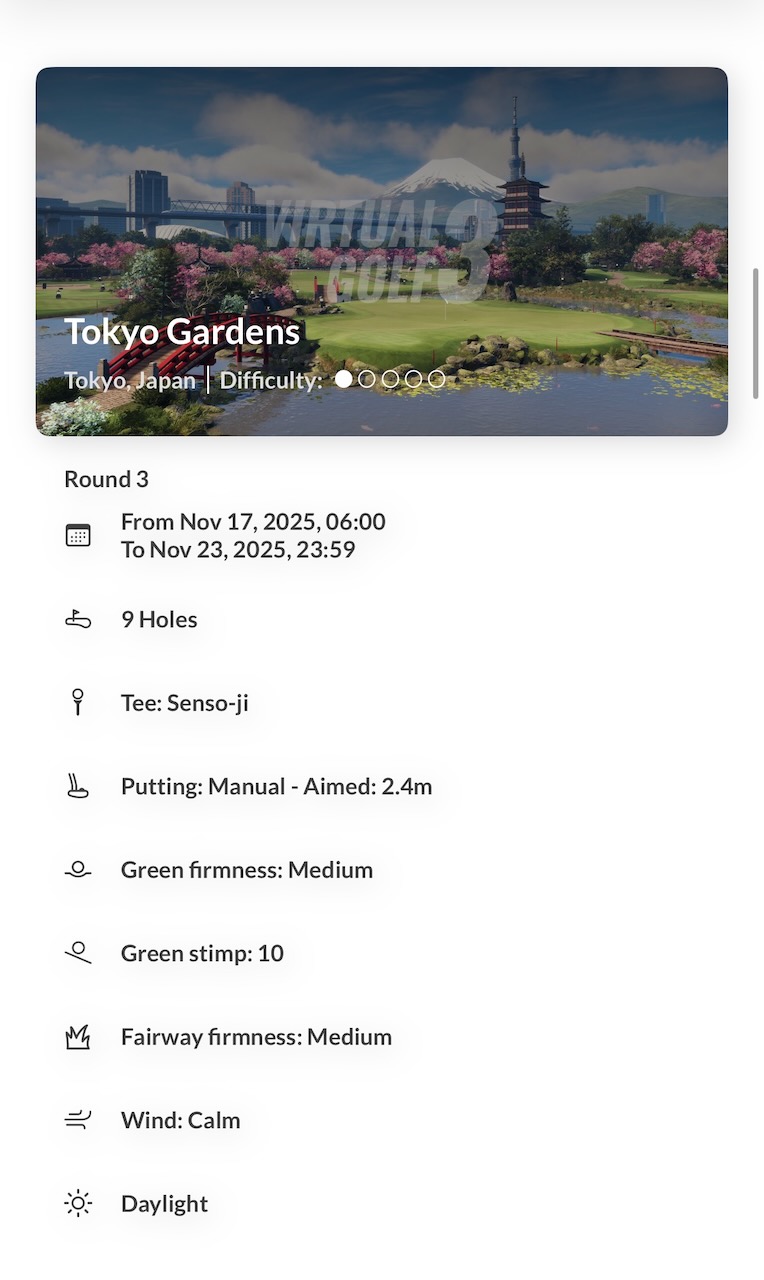The width and height of the screenshot is (764, 1280).
Task: Click the green stimp slope icon
Action: point(79,953)
